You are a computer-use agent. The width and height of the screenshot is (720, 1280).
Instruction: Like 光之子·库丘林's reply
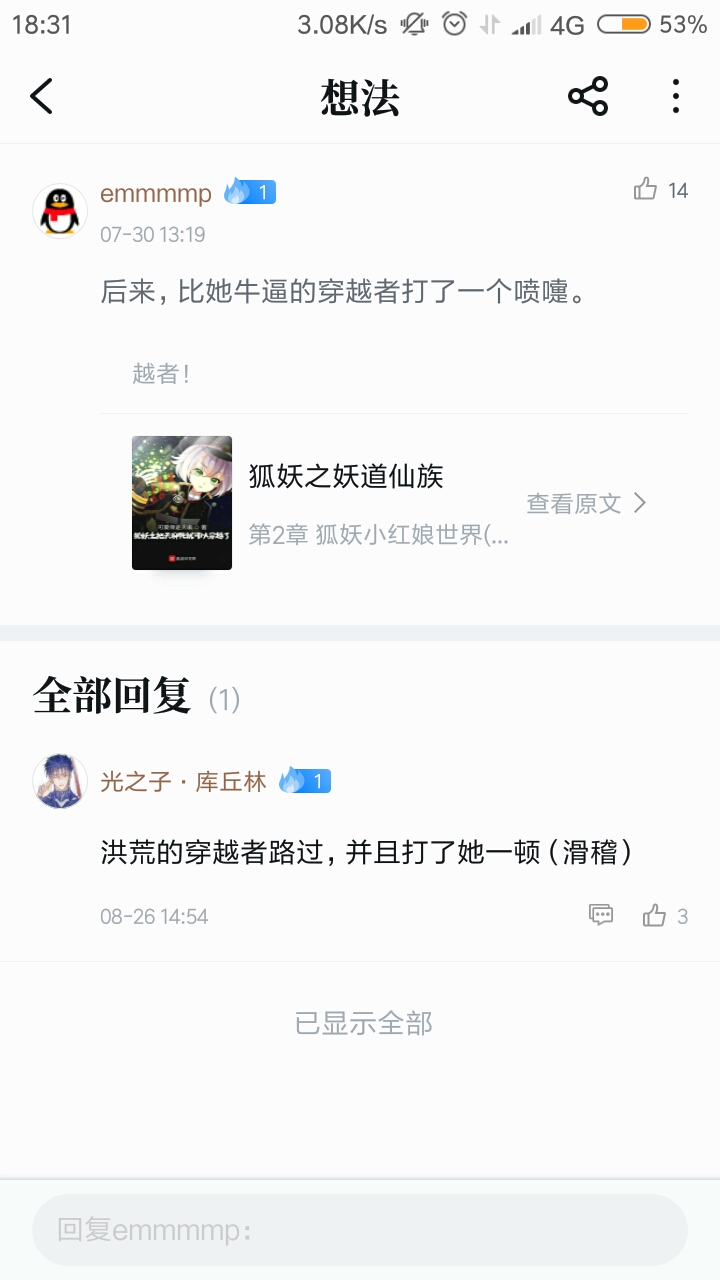click(x=655, y=915)
